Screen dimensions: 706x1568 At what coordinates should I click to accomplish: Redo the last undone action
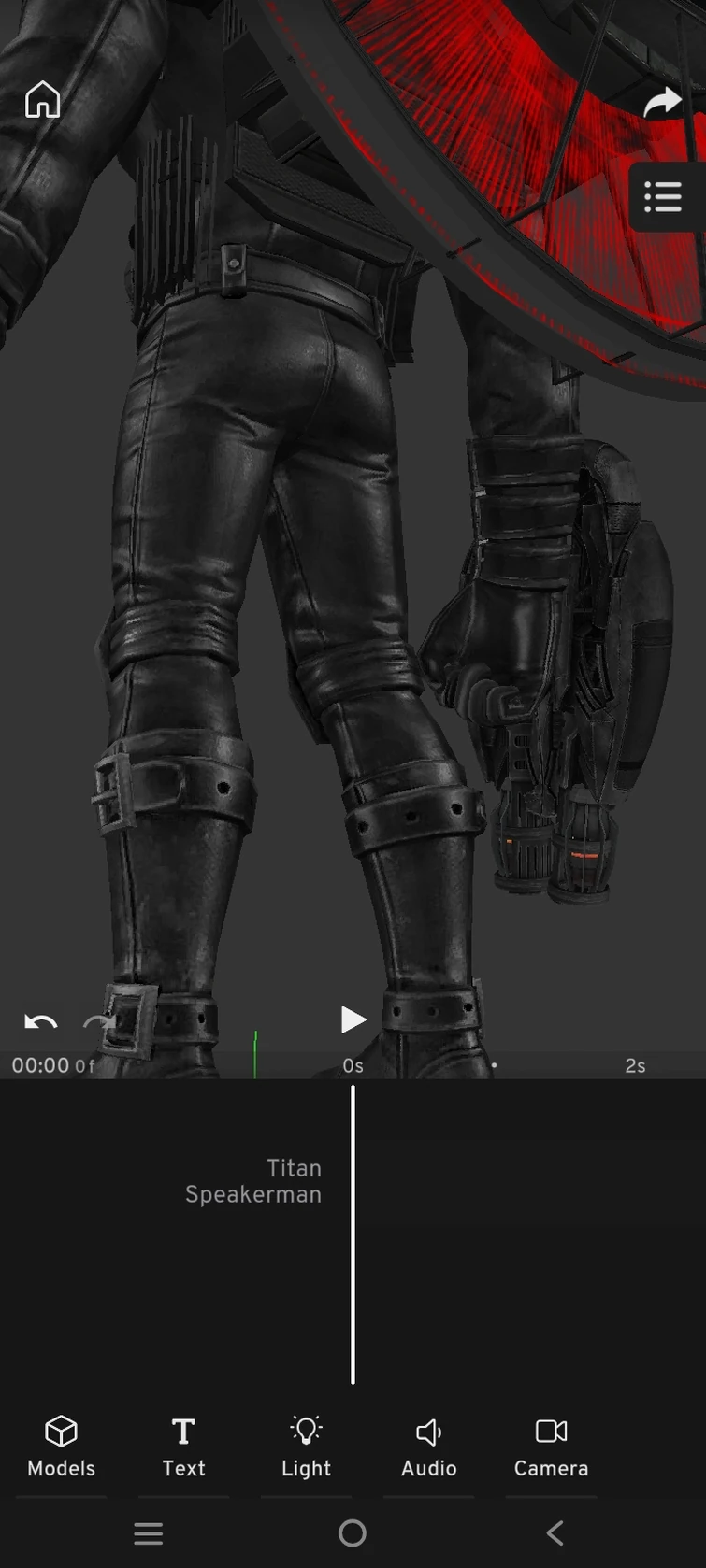click(x=97, y=1022)
